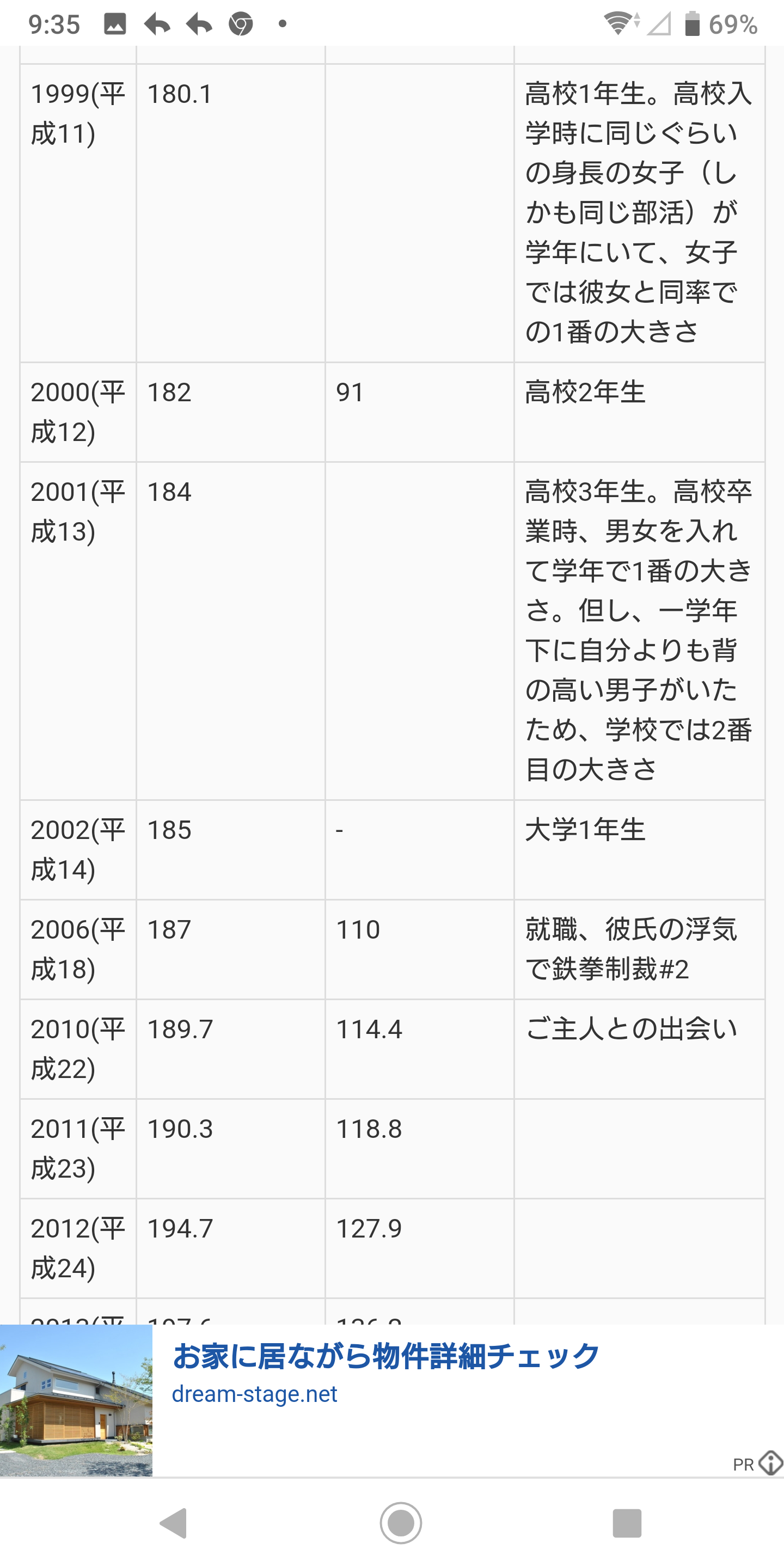The width and height of the screenshot is (784, 1568).
Task: Open the dream-stage.net ad headline
Action: coord(386,1357)
